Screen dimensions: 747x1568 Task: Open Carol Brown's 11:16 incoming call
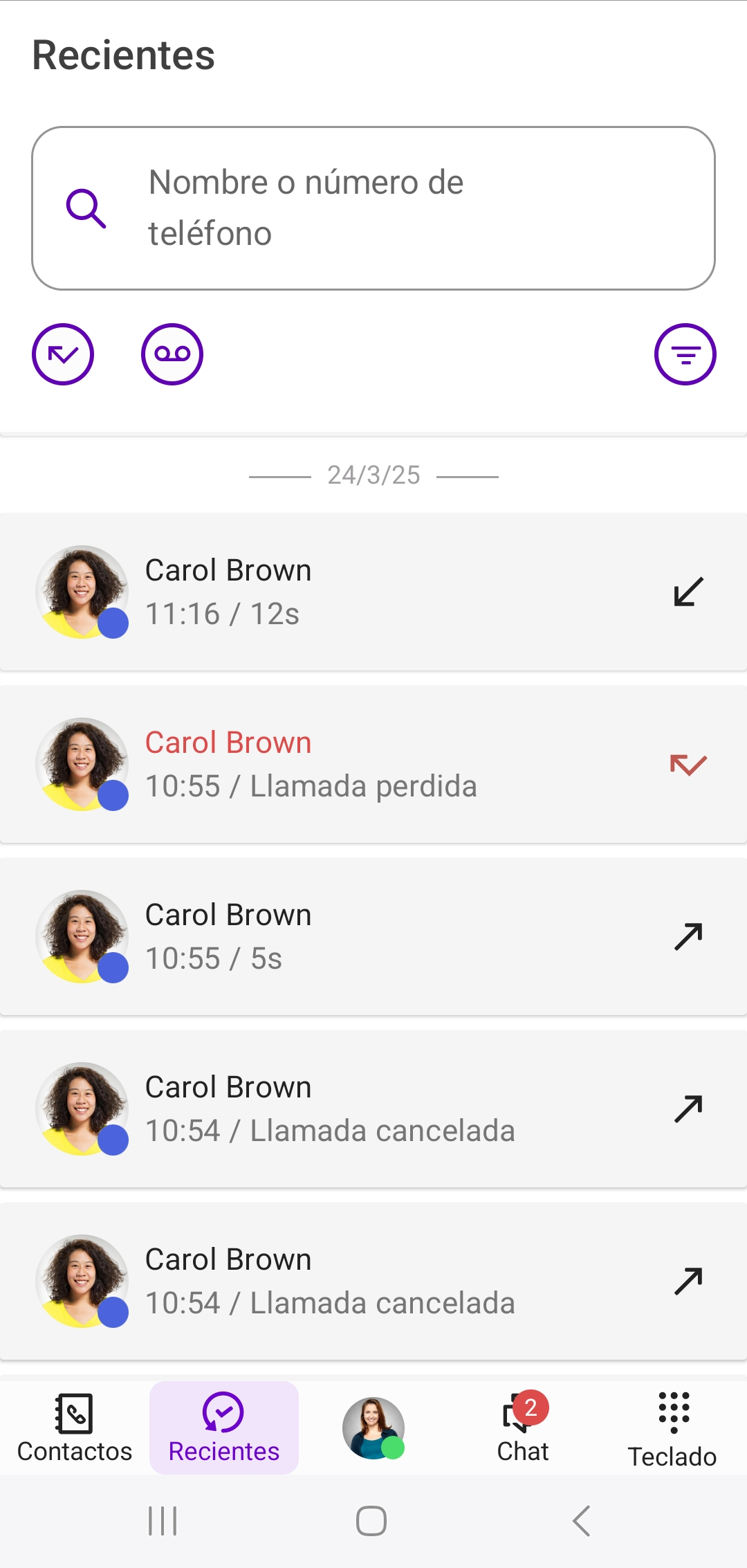point(373,592)
